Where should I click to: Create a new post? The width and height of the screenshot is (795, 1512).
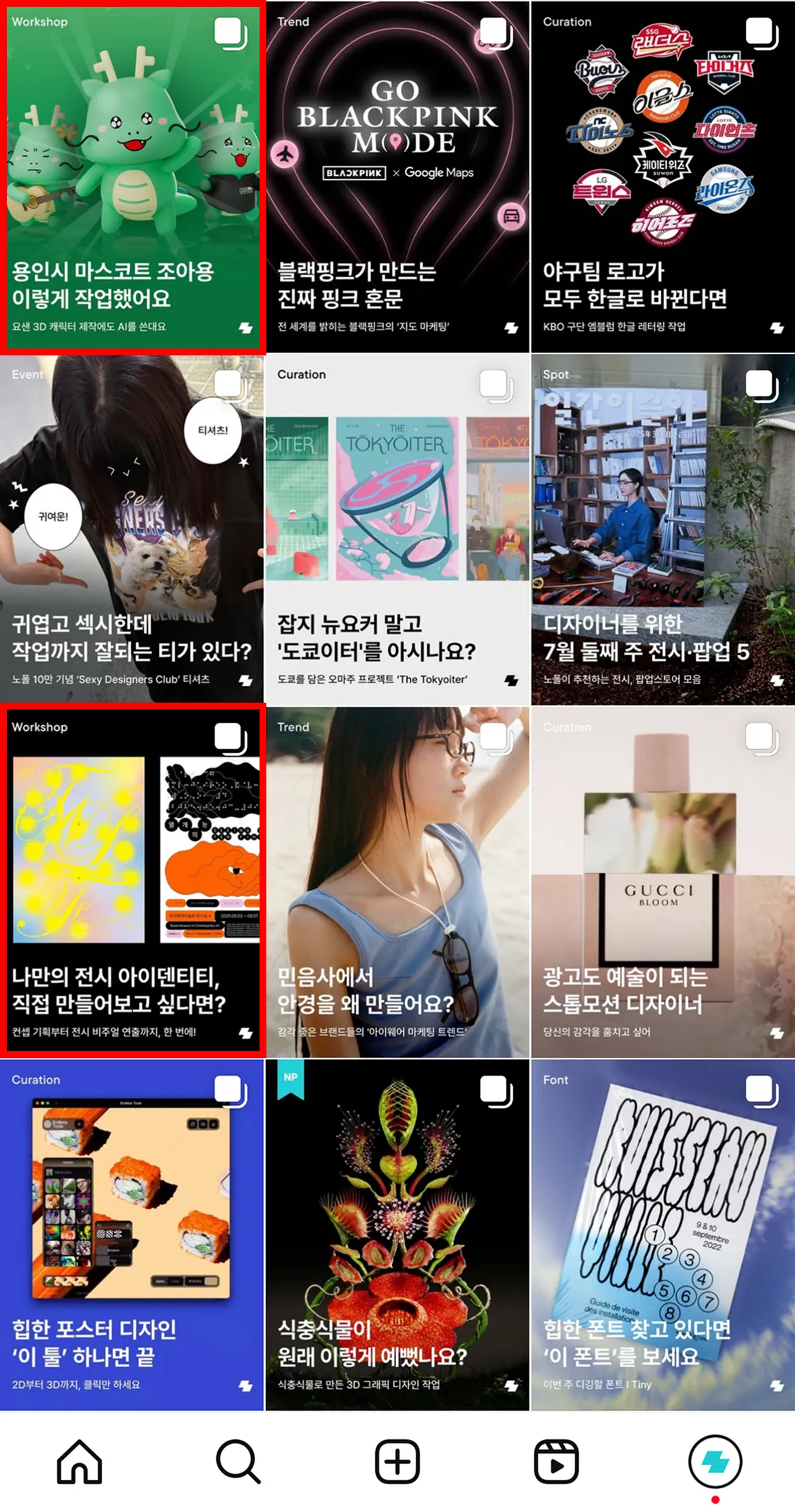click(397, 1461)
